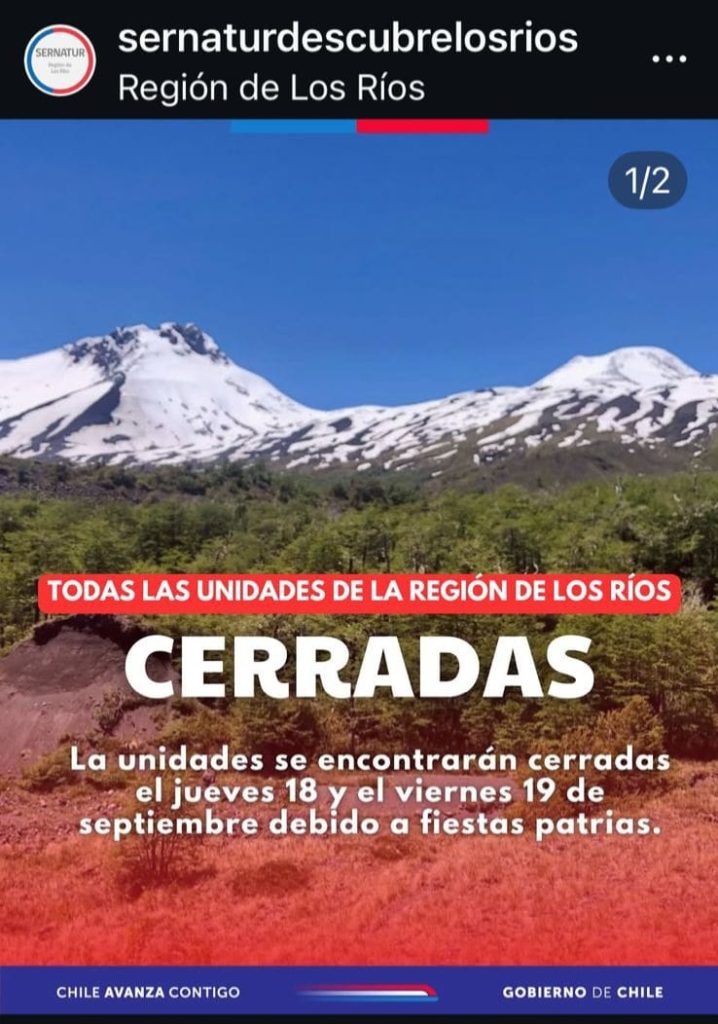Open the Región de Los Ríos location

click(x=271, y=88)
